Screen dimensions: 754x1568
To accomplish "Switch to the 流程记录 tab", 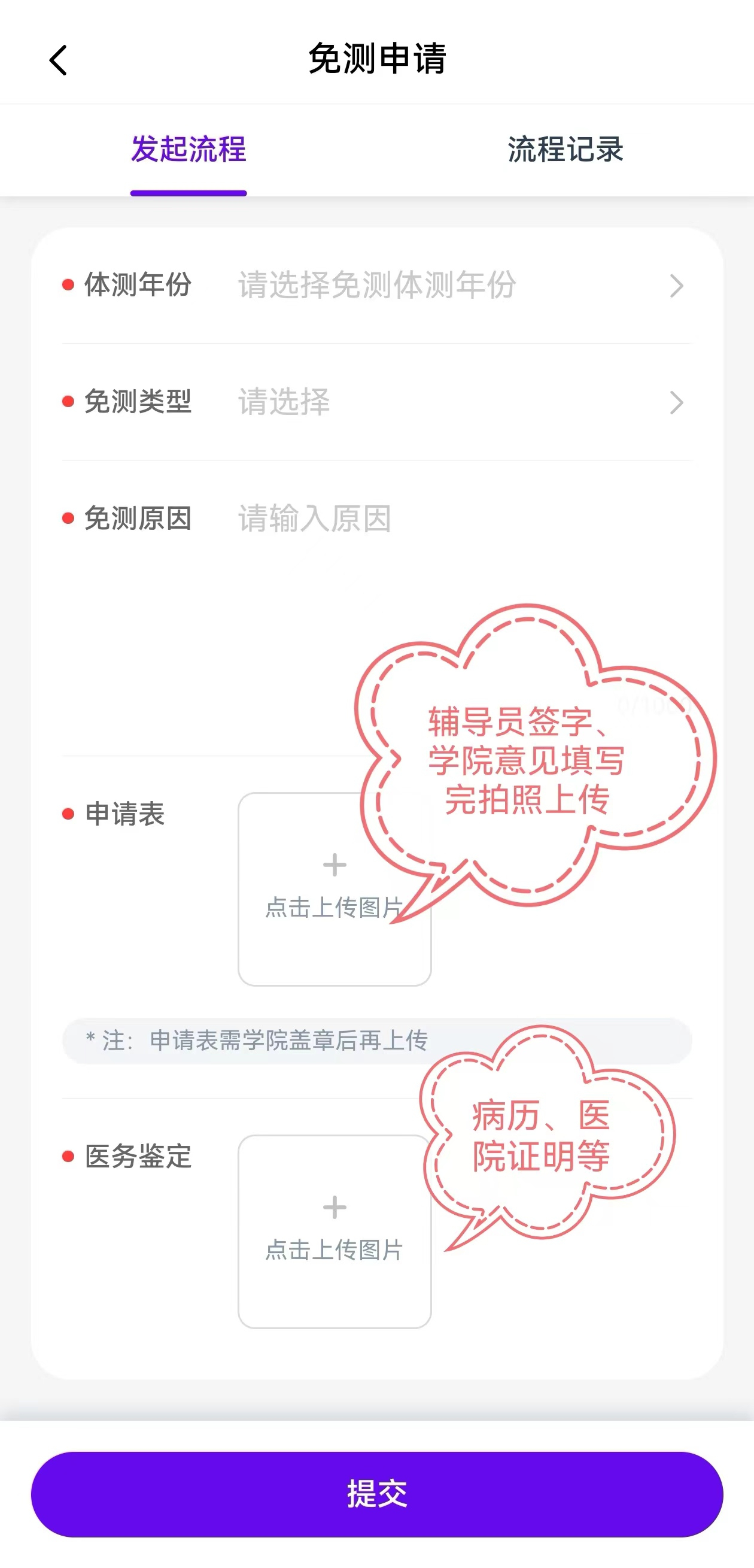I will pos(565,150).
